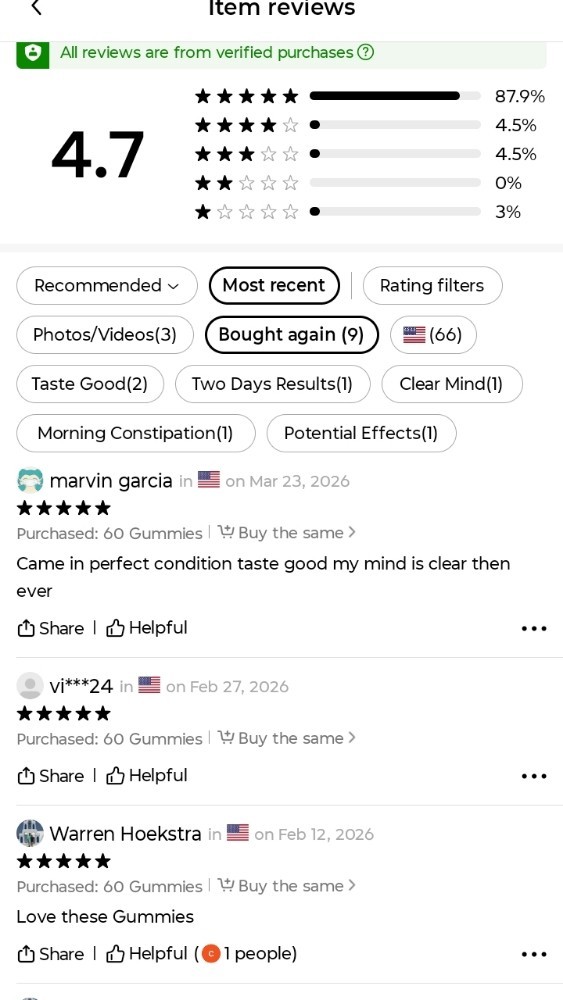Open more options on marvin garcia's review
Image resolution: width=563 pixels, height=1000 pixels.
[534, 628]
